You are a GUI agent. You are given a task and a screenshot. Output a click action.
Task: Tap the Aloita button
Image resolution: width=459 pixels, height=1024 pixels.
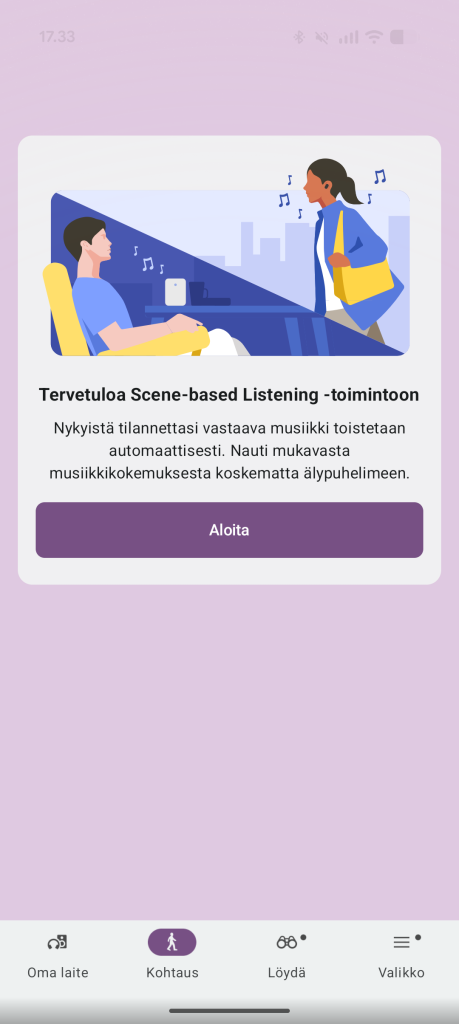tap(229, 530)
